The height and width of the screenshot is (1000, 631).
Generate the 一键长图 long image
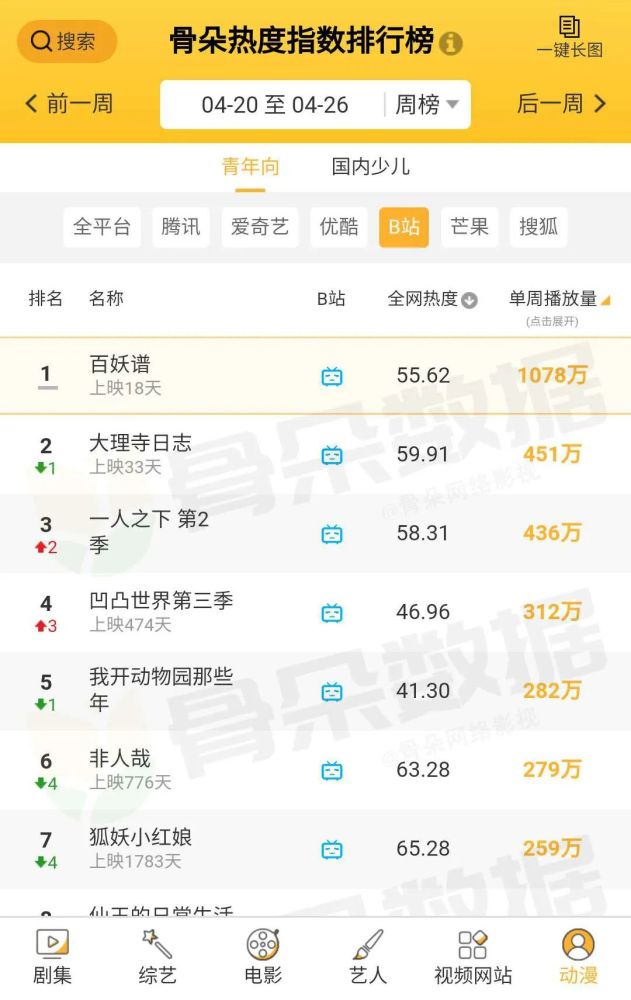point(569,38)
